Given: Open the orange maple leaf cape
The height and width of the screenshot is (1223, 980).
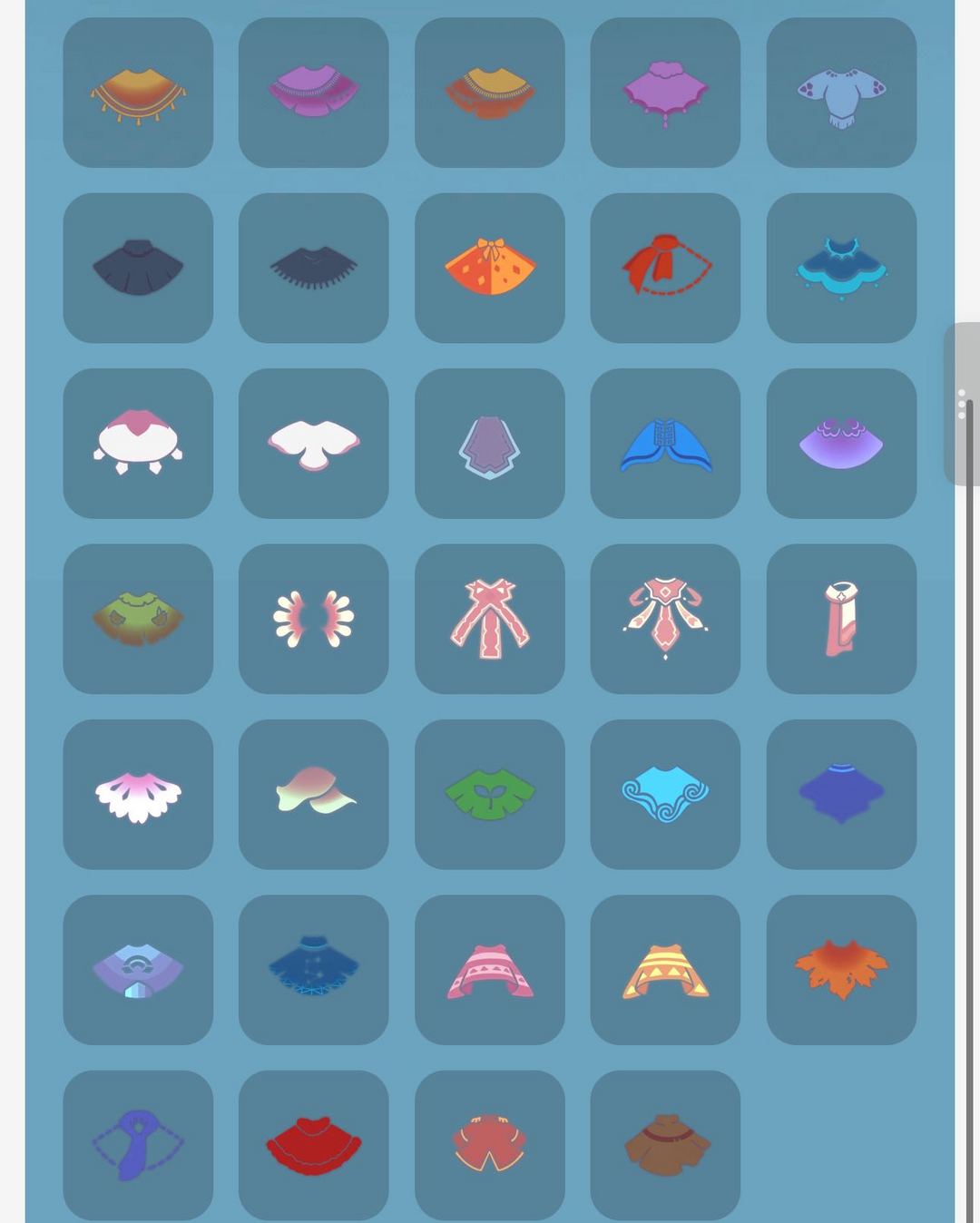Looking at the screenshot, I should tap(841, 970).
